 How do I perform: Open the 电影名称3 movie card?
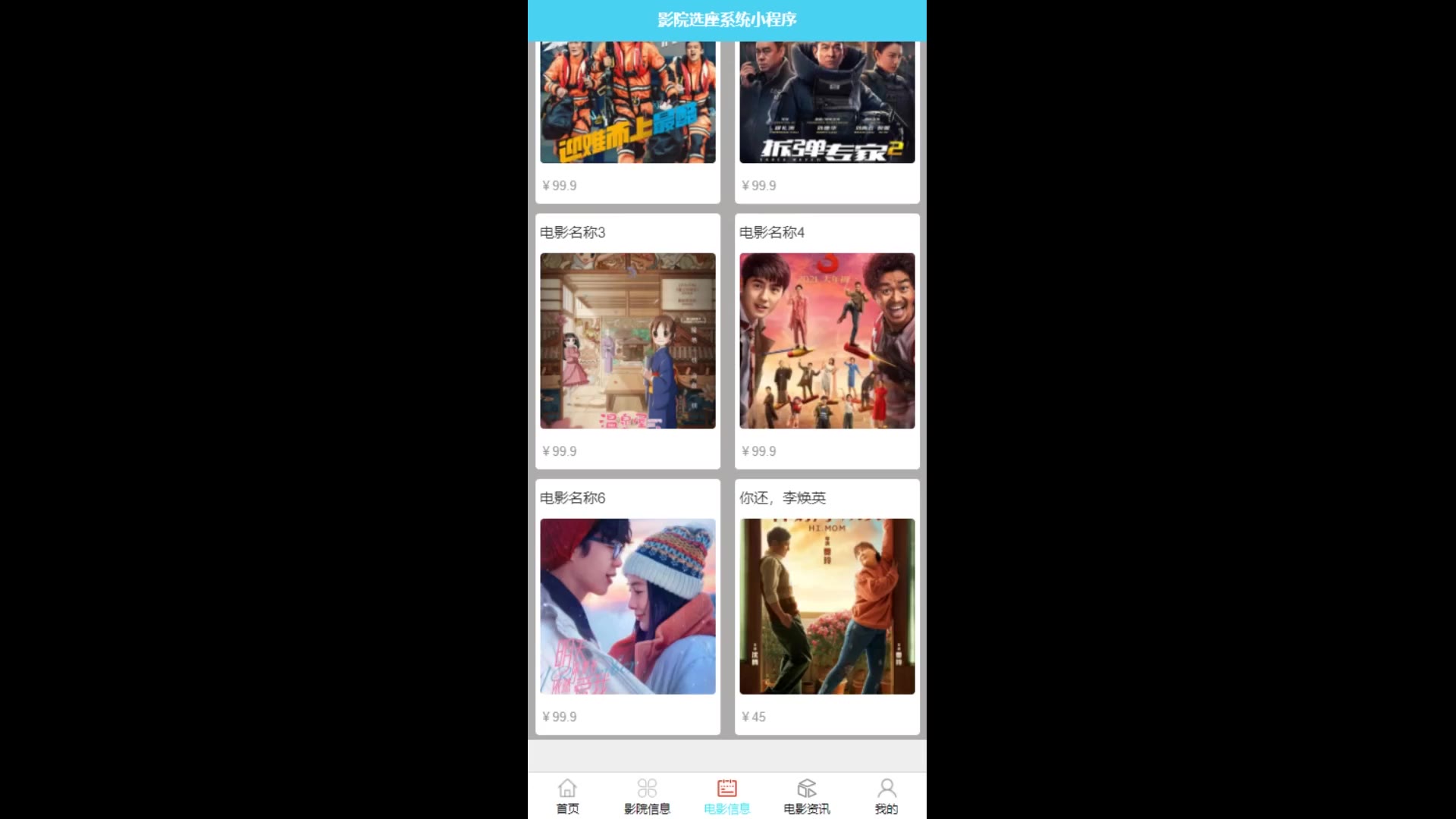627,340
